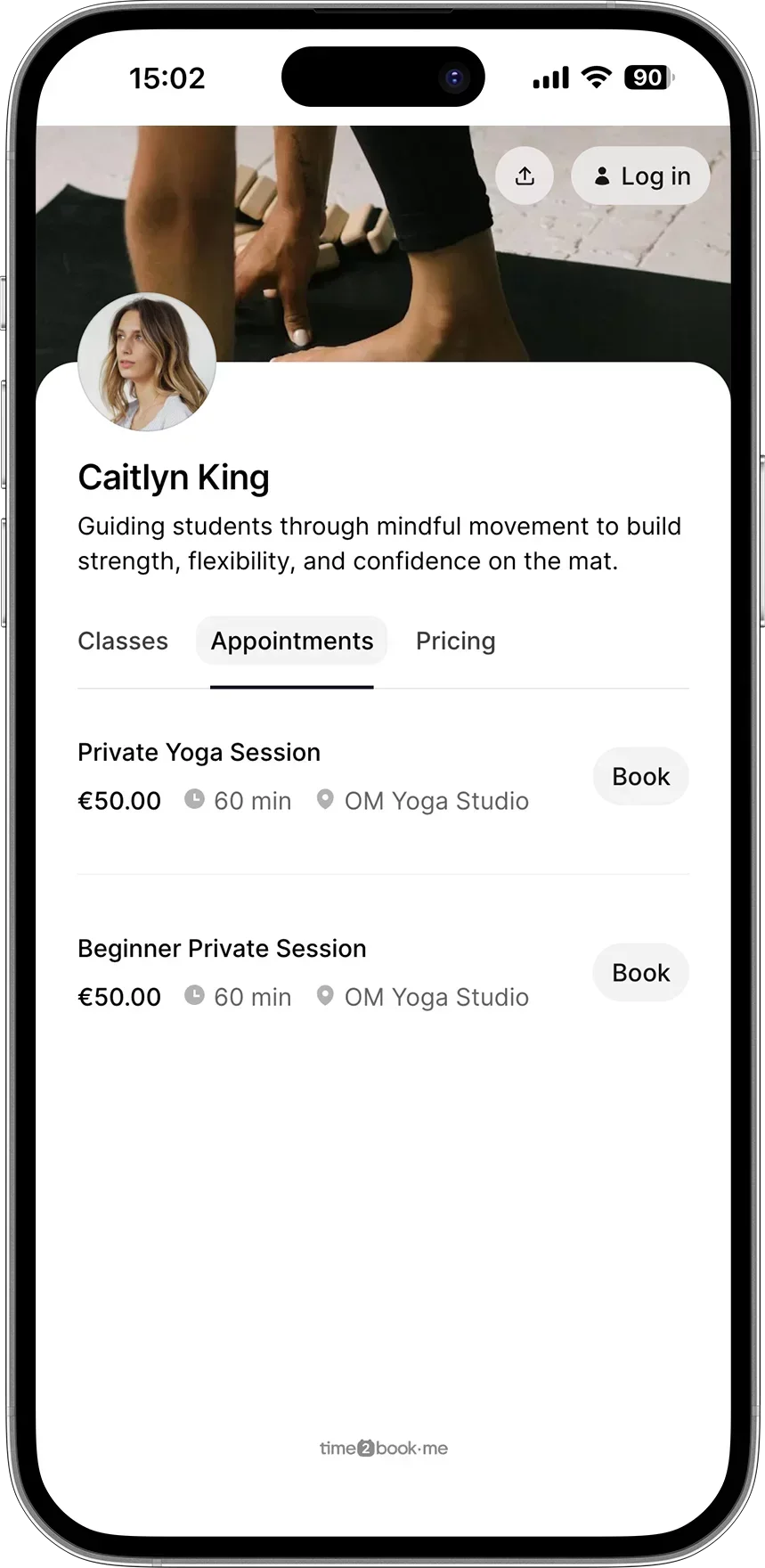Book the Private Yoga Session

(640, 776)
